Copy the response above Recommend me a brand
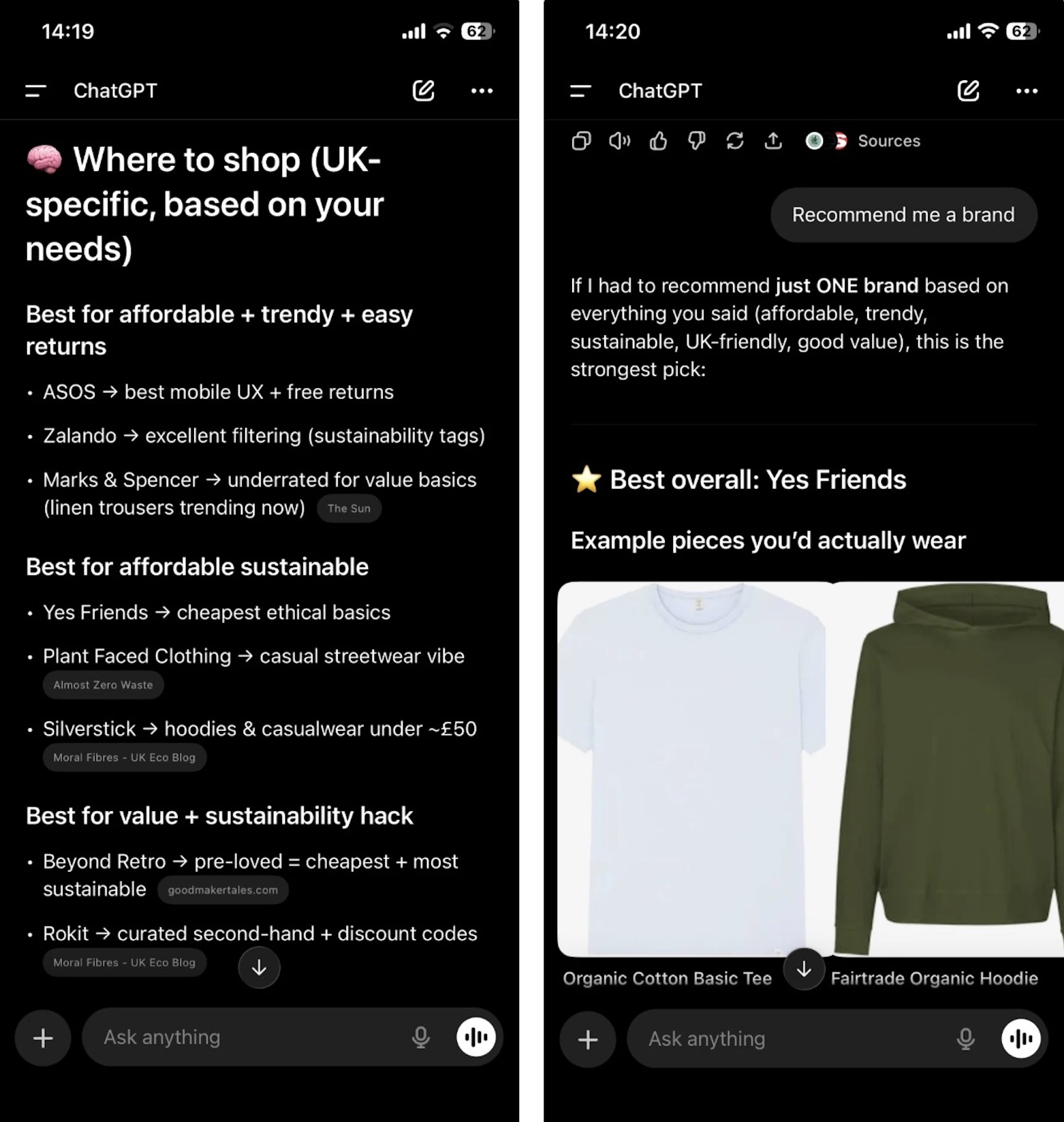Viewport: 1064px width, 1122px height. click(x=581, y=141)
